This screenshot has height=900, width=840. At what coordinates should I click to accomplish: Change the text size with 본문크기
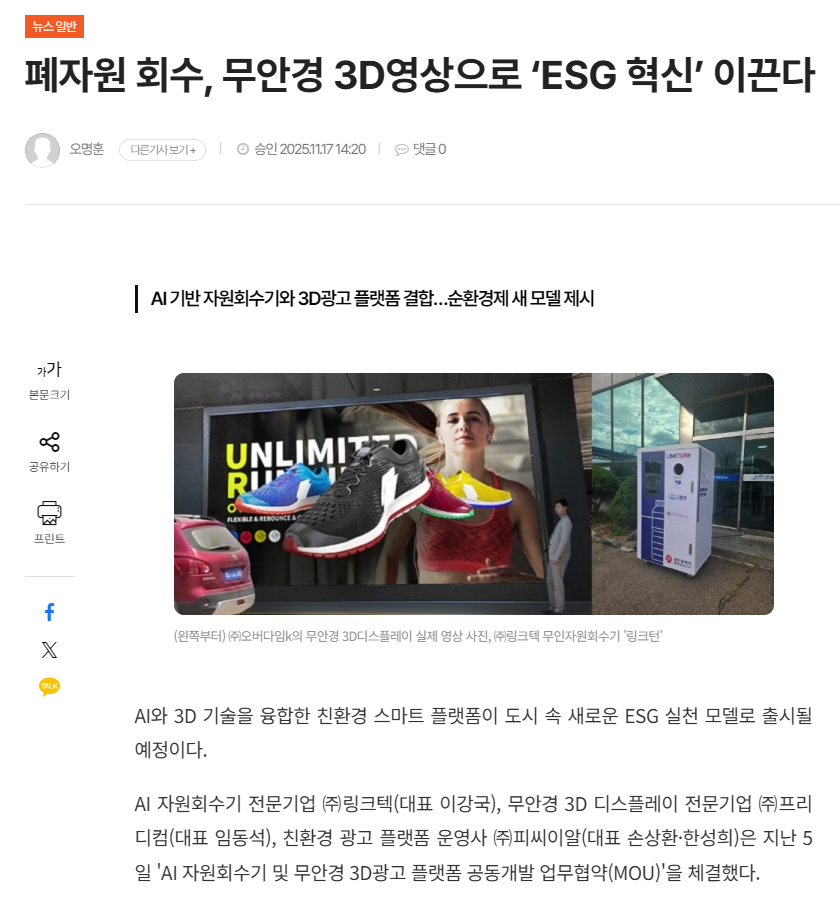[x=49, y=380]
